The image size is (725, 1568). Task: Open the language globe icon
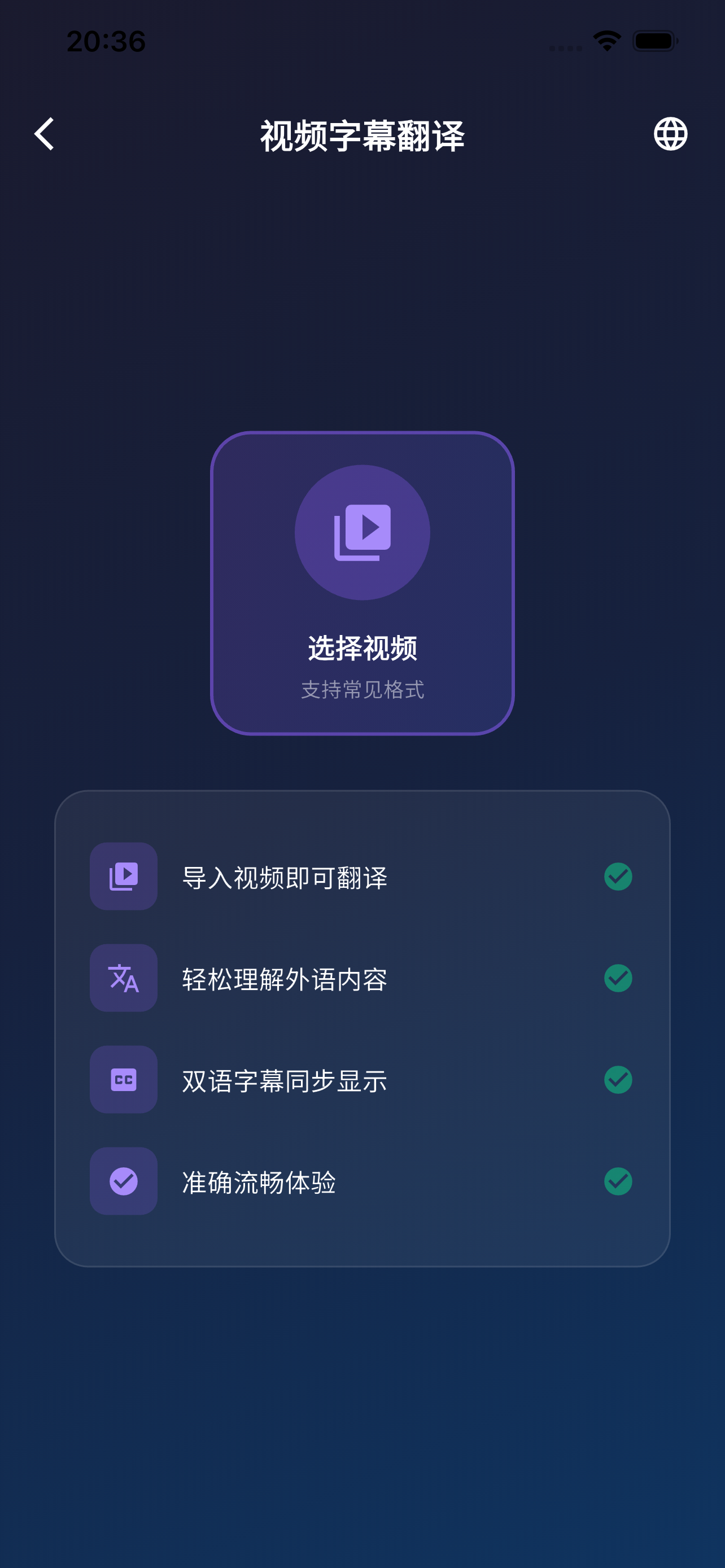pos(671,135)
